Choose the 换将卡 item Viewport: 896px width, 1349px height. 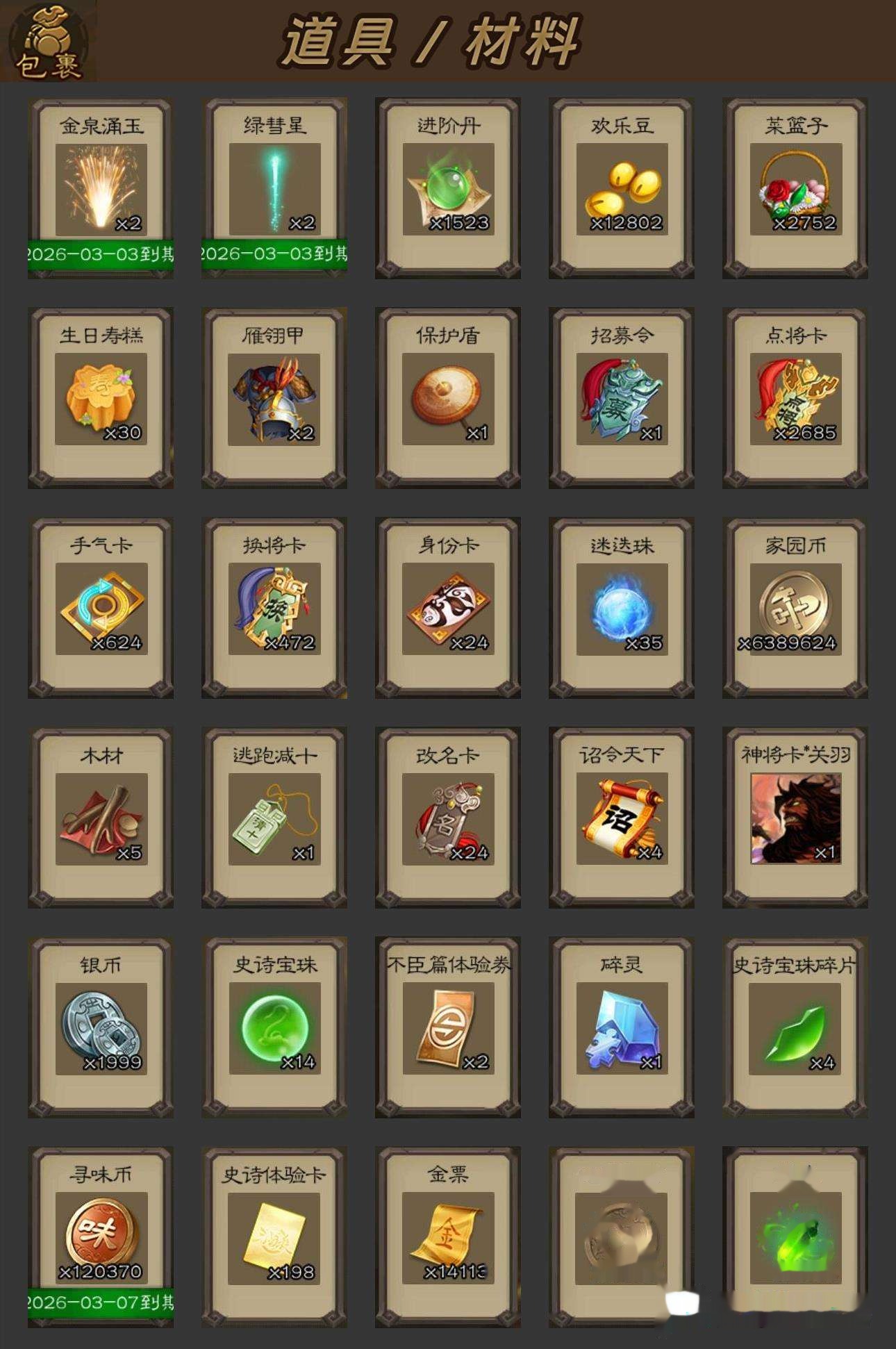[275, 609]
